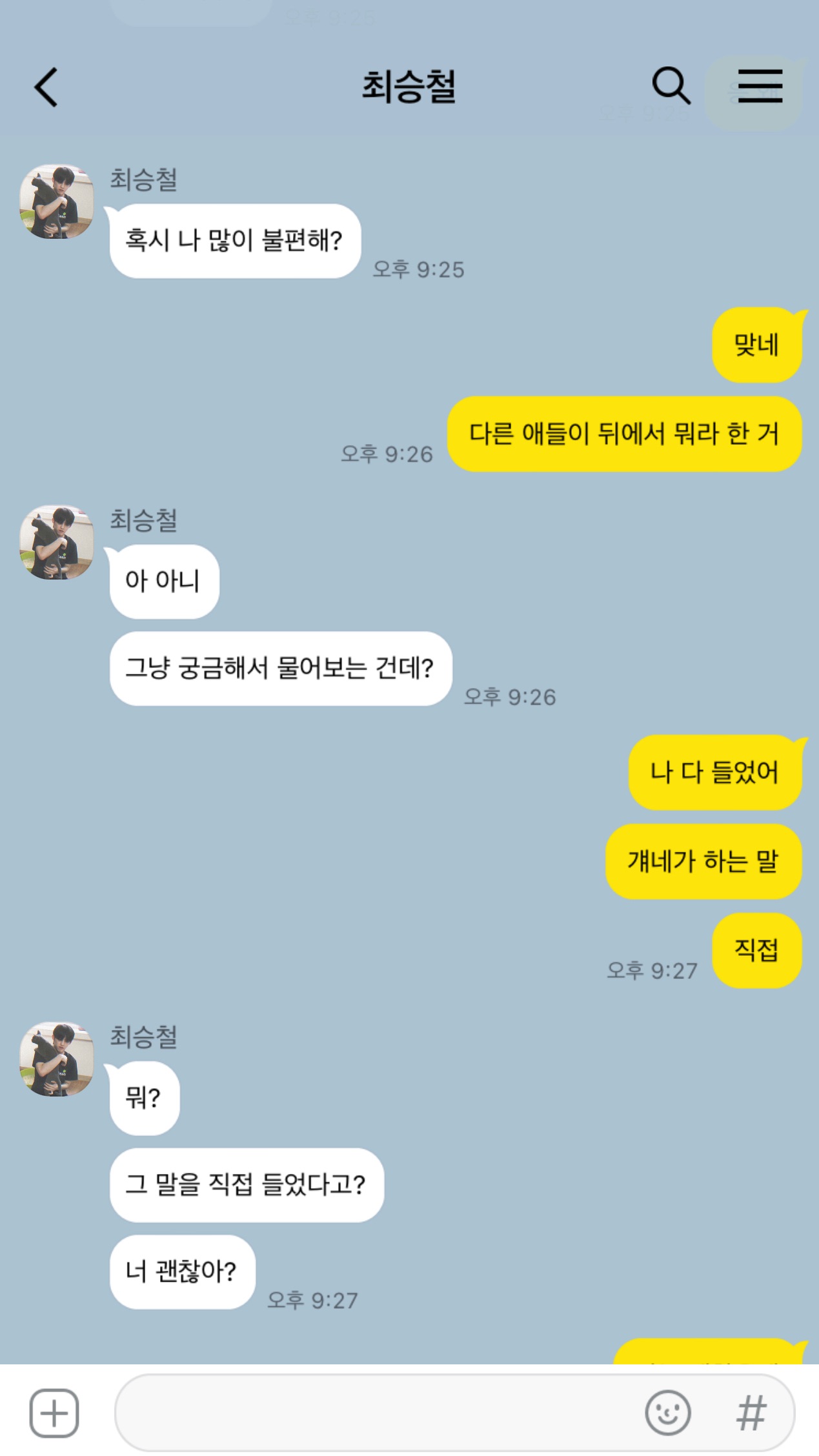This screenshot has width=819, height=1456.
Task: Open the emoticon picker
Action: (667, 1413)
